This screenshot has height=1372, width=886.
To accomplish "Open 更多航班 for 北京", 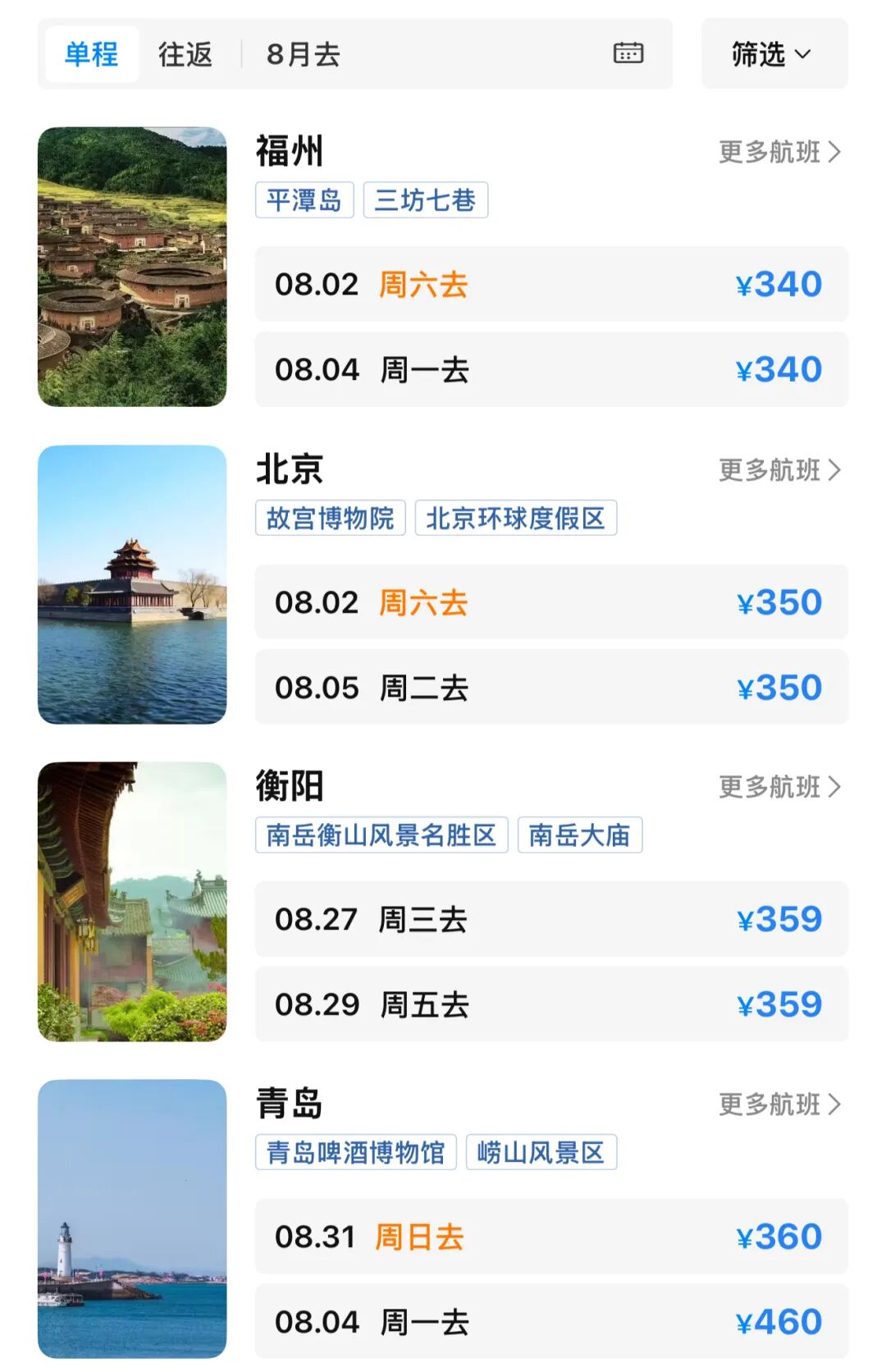I will pyautogui.click(x=779, y=470).
